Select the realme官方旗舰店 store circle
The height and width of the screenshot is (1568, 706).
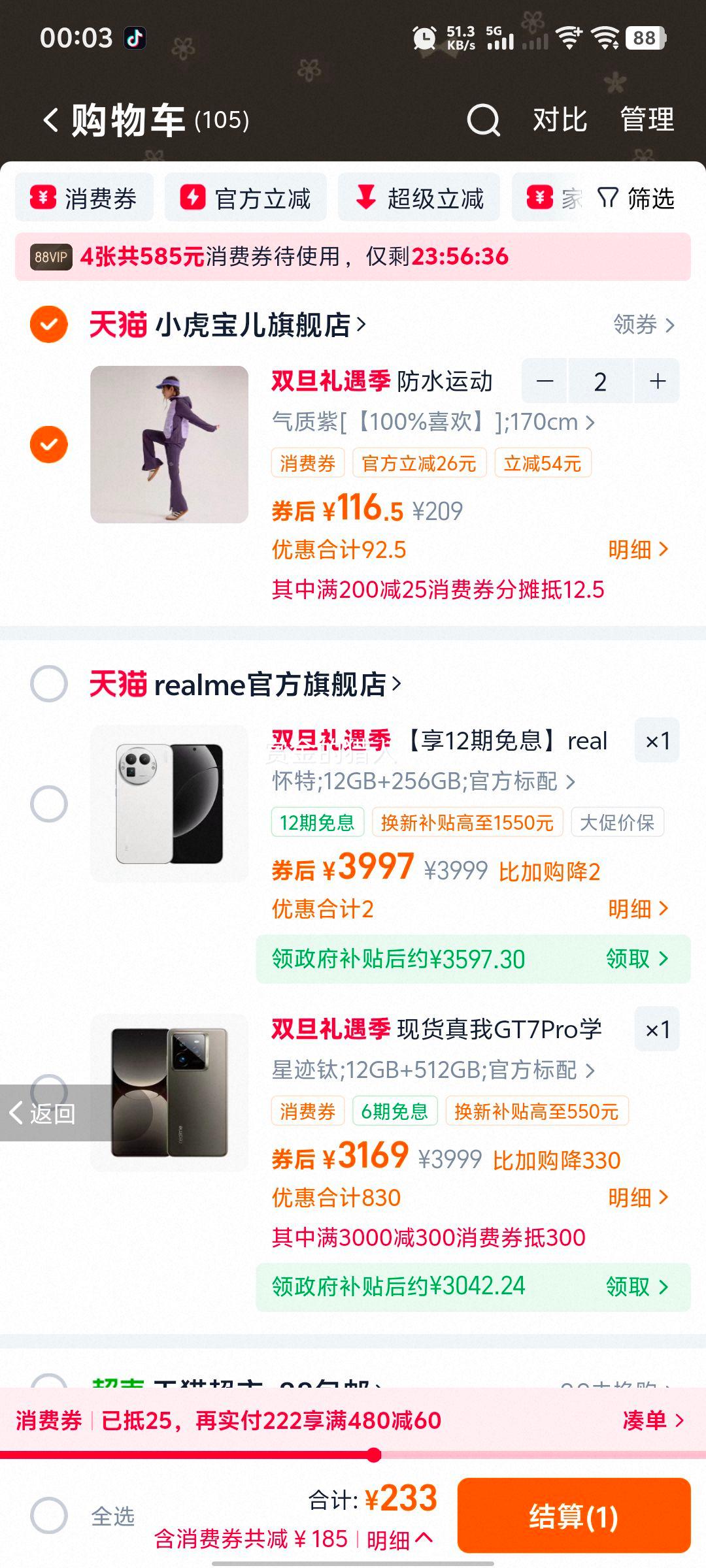49,684
